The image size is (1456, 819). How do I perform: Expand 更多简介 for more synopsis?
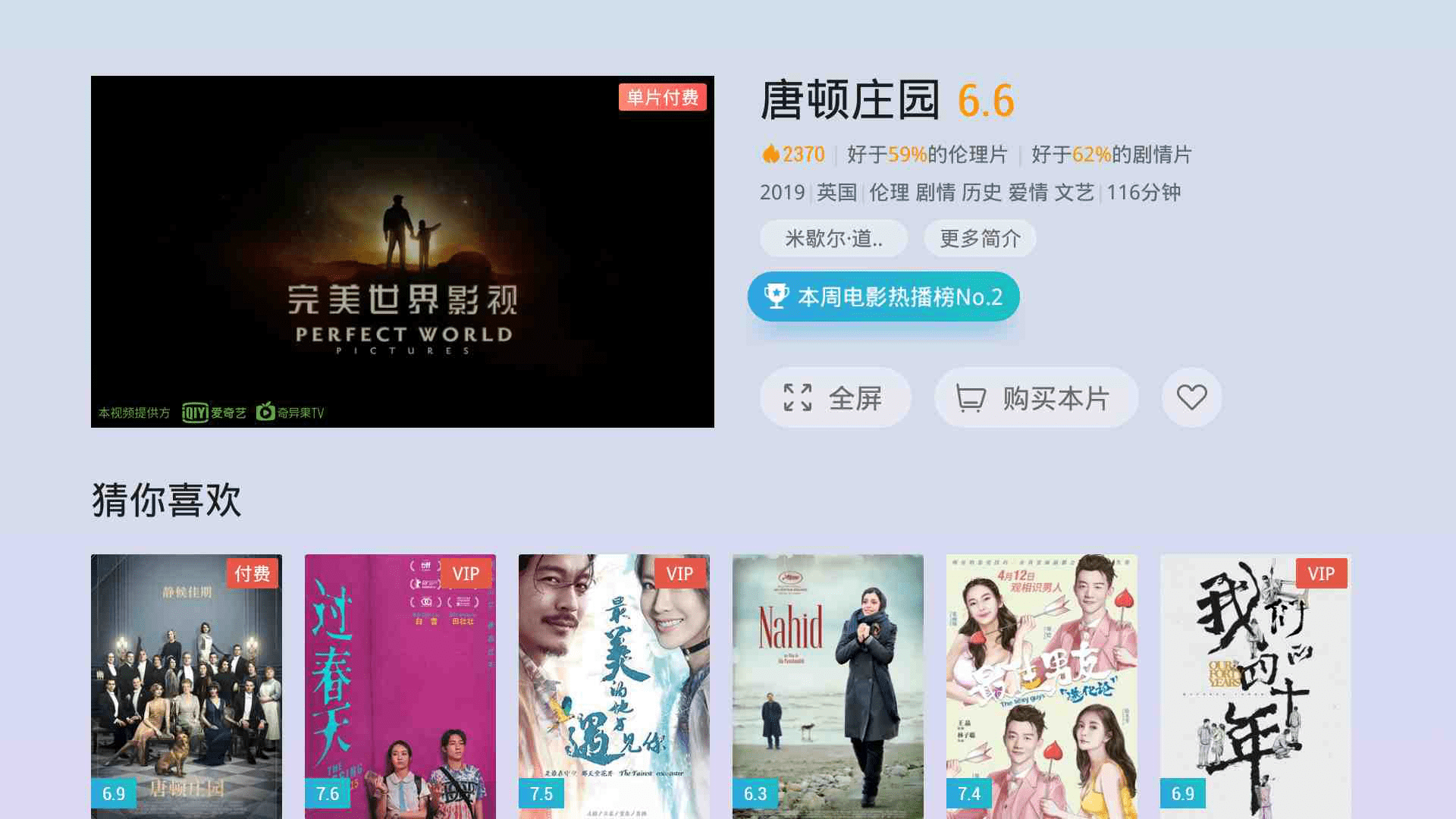pyautogui.click(x=980, y=239)
